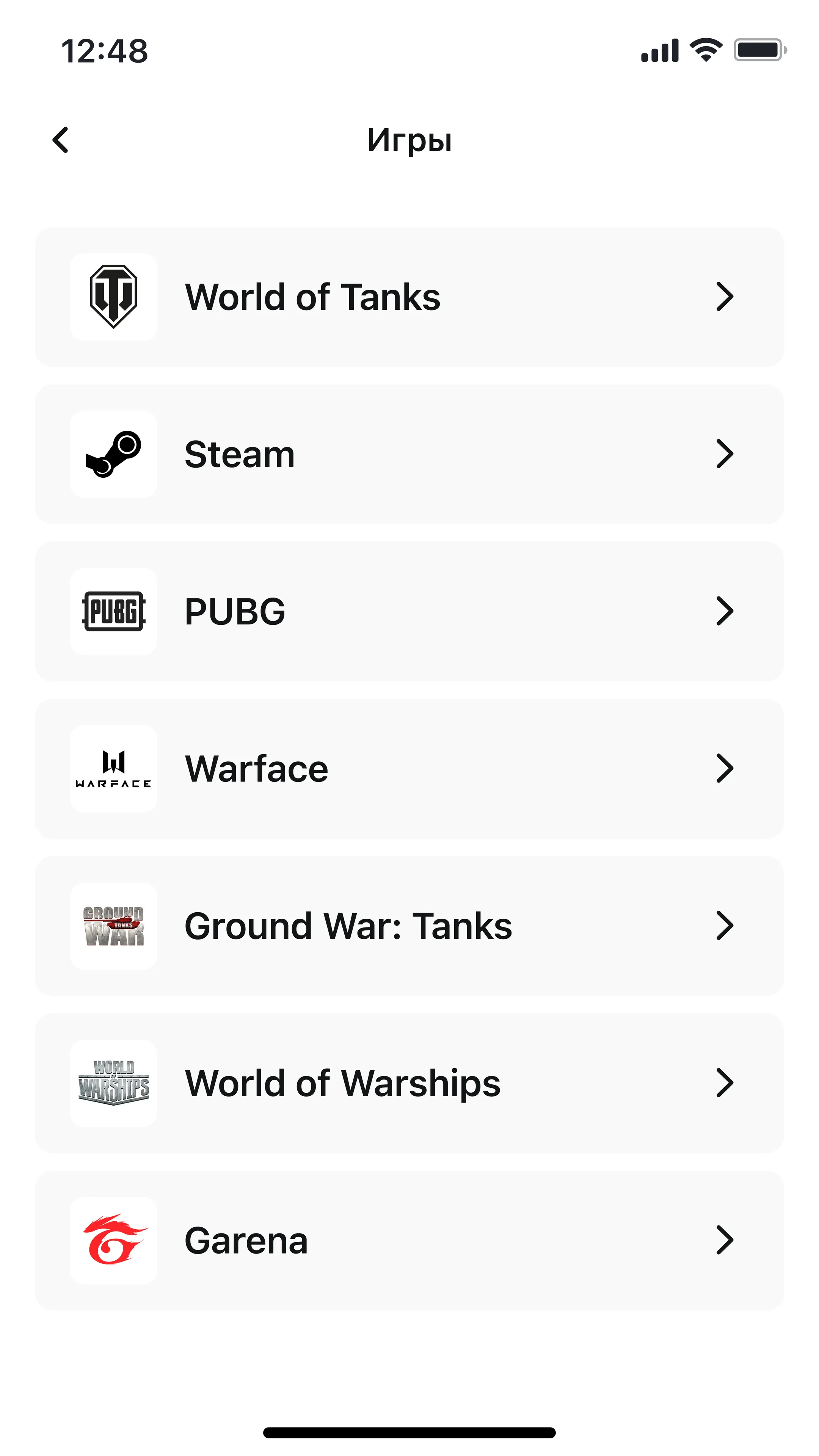
Task: Open the Warface entry
Action: click(409, 769)
